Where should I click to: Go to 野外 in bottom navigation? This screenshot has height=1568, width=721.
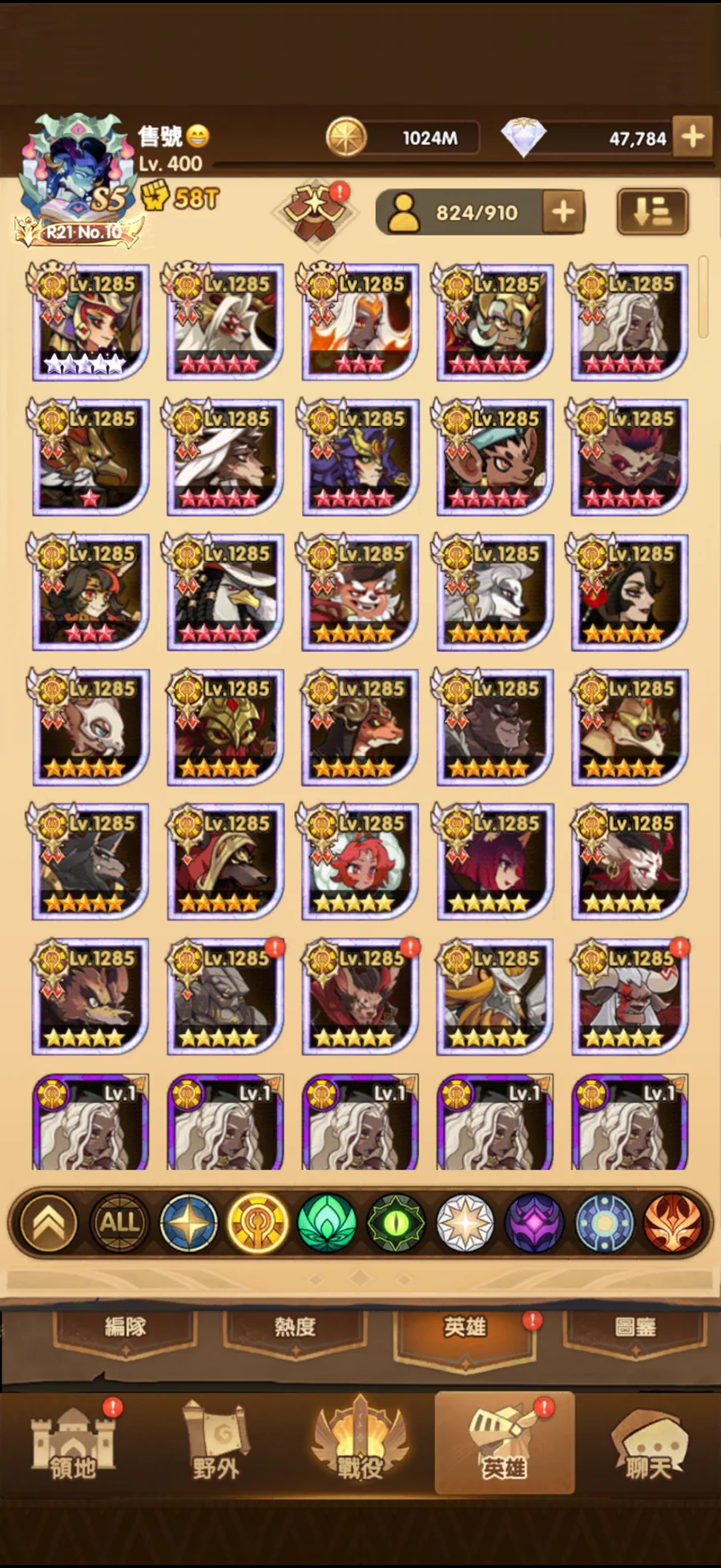tap(215, 1445)
